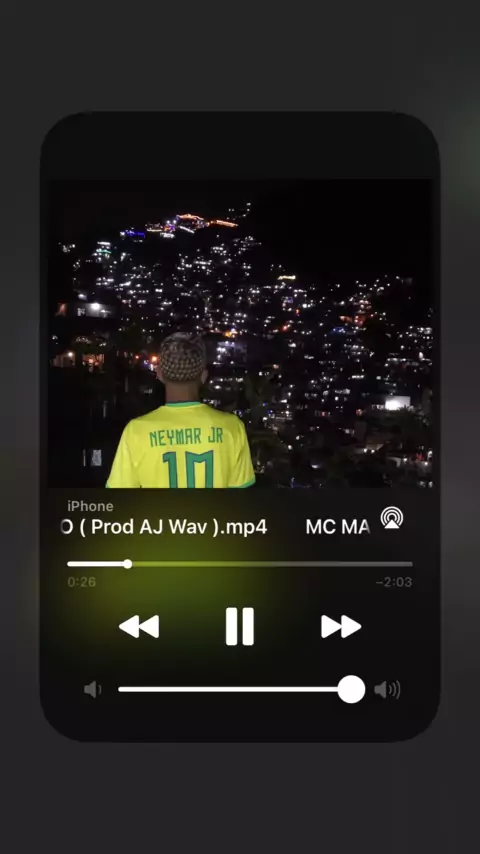Skip back with the rewind button
Image resolution: width=480 pixels, height=854 pixels.
point(139,626)
